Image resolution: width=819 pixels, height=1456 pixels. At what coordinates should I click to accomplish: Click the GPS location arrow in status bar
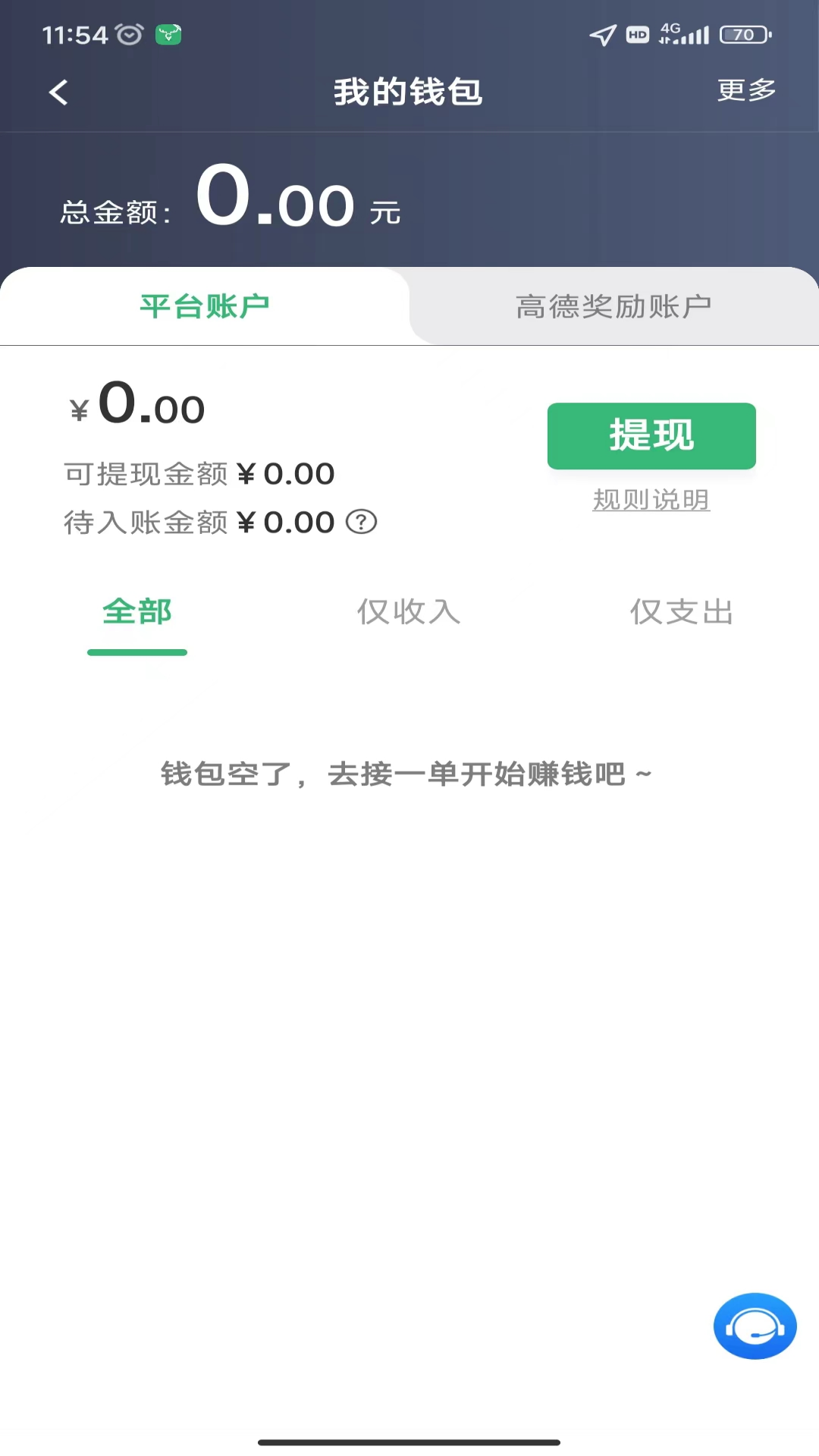pyautogui.click(x=601, y=33)
